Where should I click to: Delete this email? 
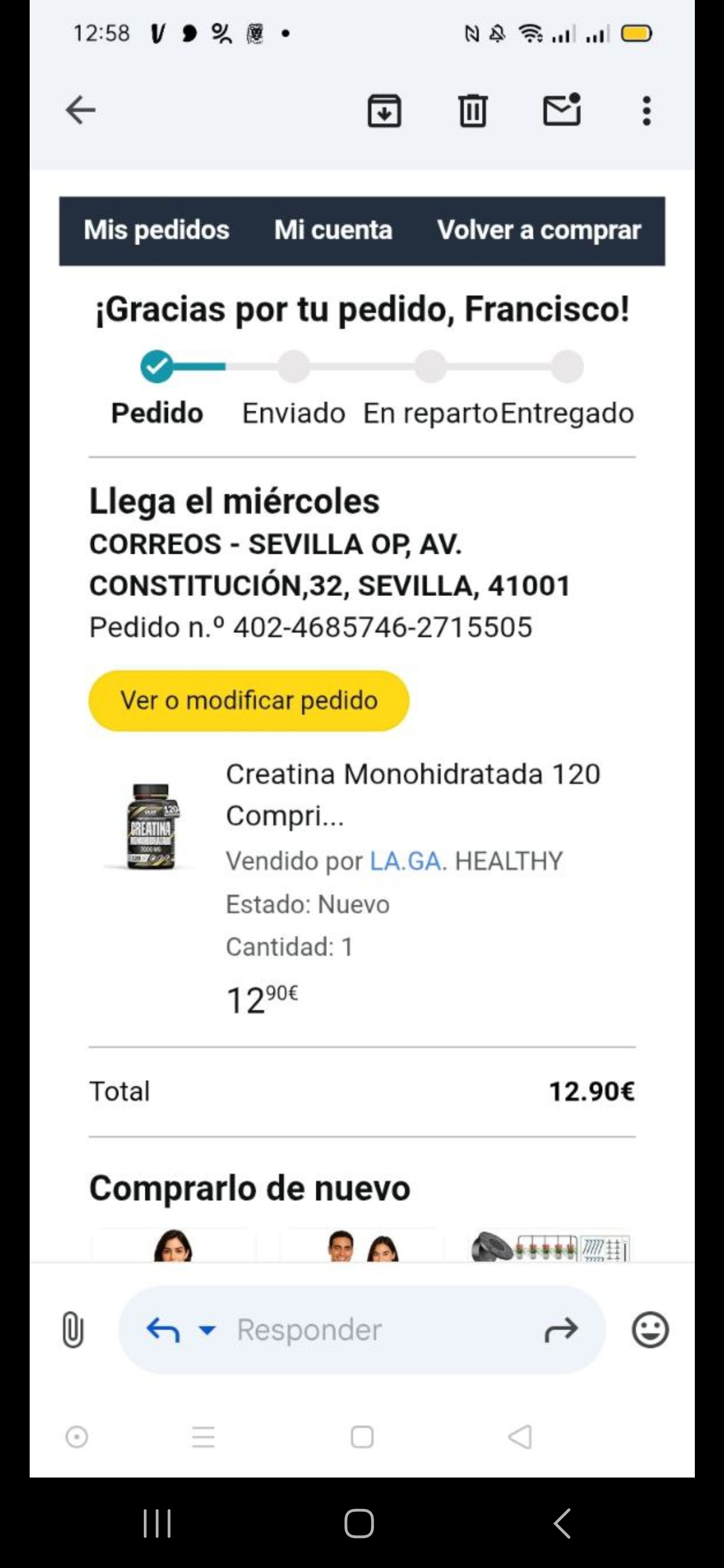(x=473, y=111)
